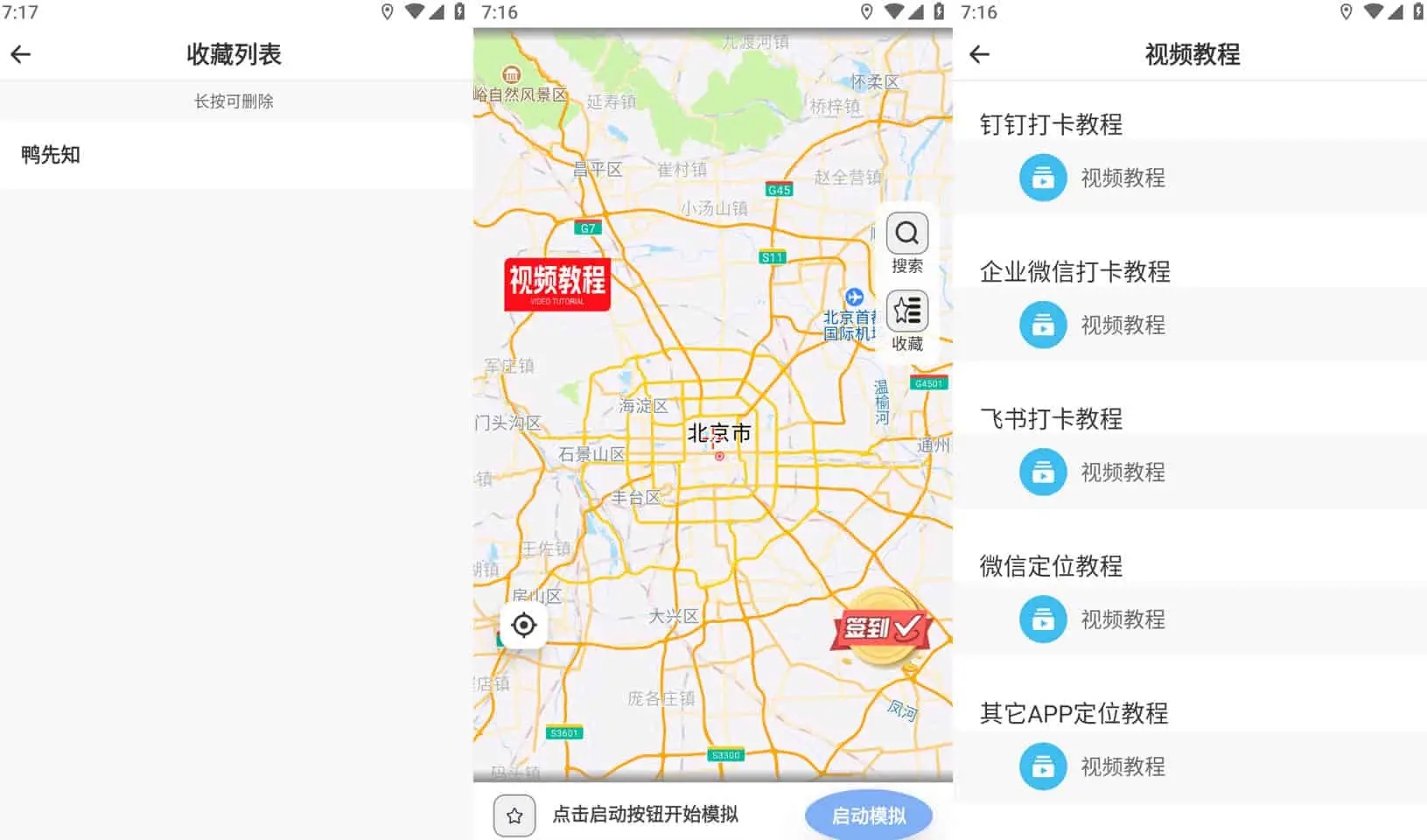Tap the 签到 check-in badge
Image resolution: width=1427 pixels, height=840 pixels.
881,627
